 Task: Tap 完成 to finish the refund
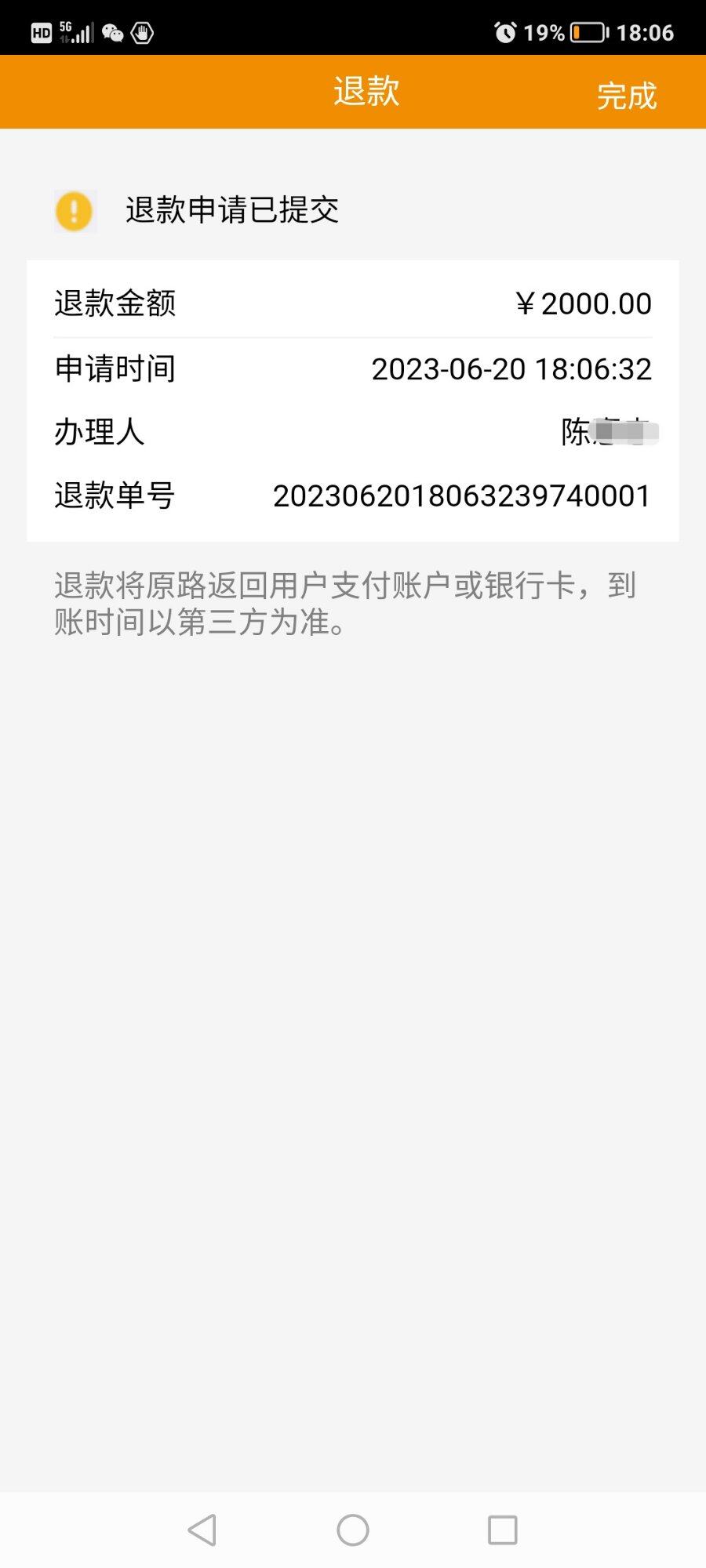pyautogui.click(x=626, y=96)
